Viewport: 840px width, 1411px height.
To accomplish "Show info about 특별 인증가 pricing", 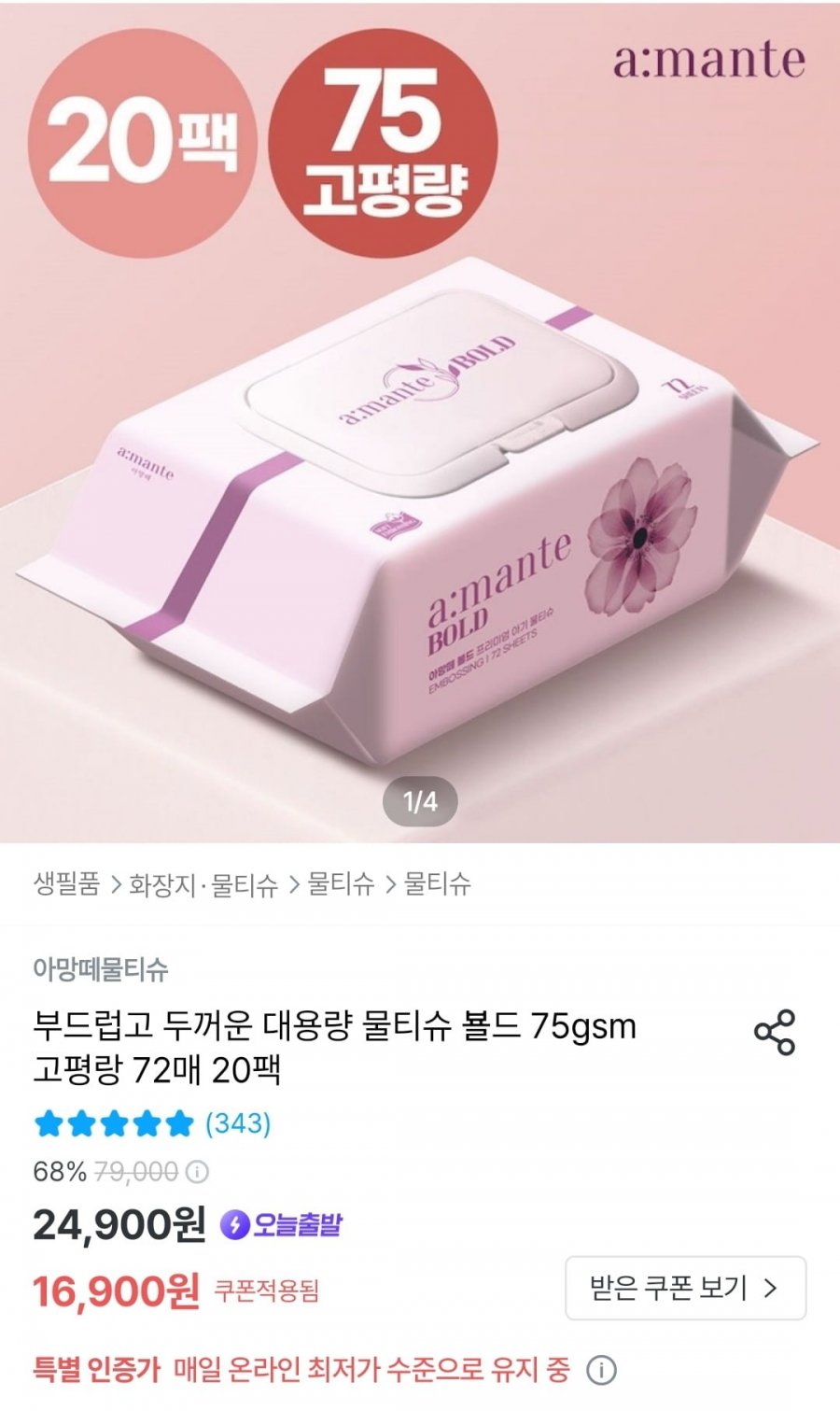I will pos(602,1370).
